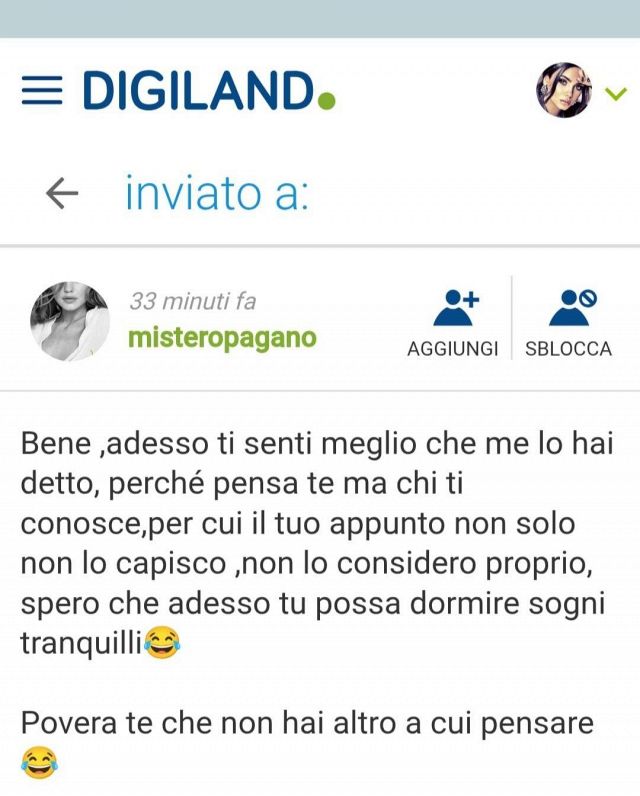Image resolution: width=640 pixels, height=796 pixels.
Task: Open the hamburger menu
Action: coord(41,91)
